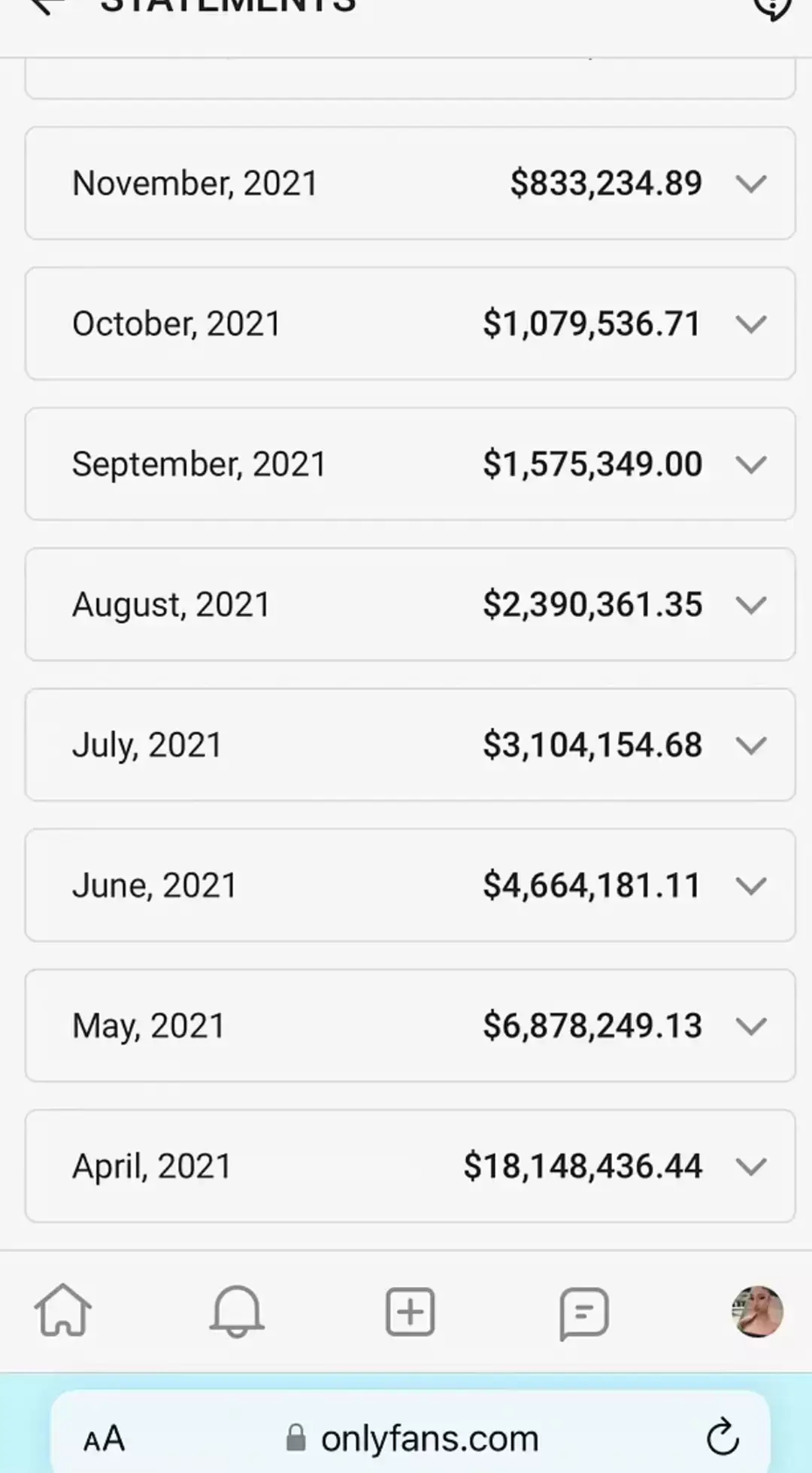The height and width of the screenshot is (1473, 812).
Task: Collapse the June, 2021 statement chevron
Action: pos(751,885)
